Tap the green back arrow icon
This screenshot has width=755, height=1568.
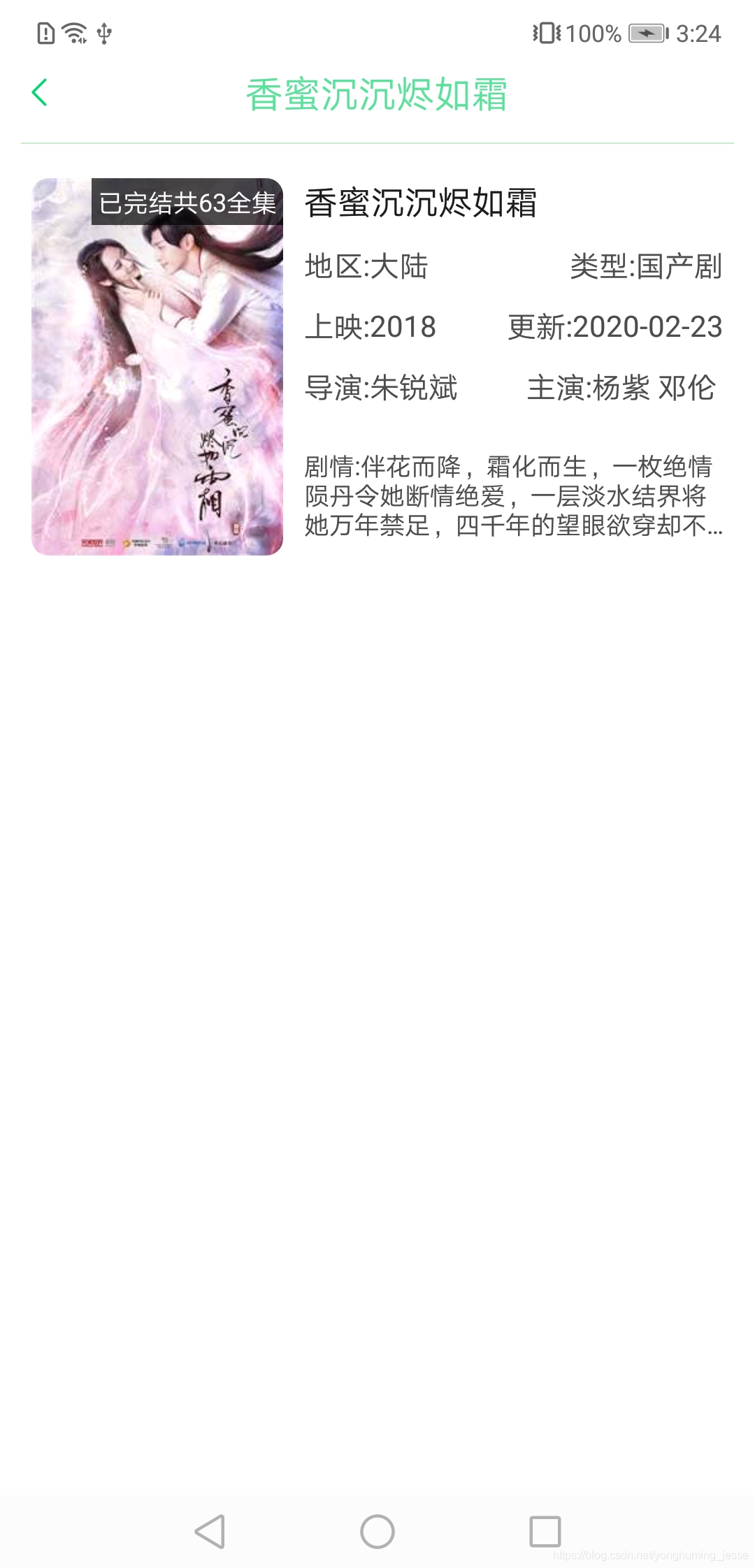pos(40,92)
